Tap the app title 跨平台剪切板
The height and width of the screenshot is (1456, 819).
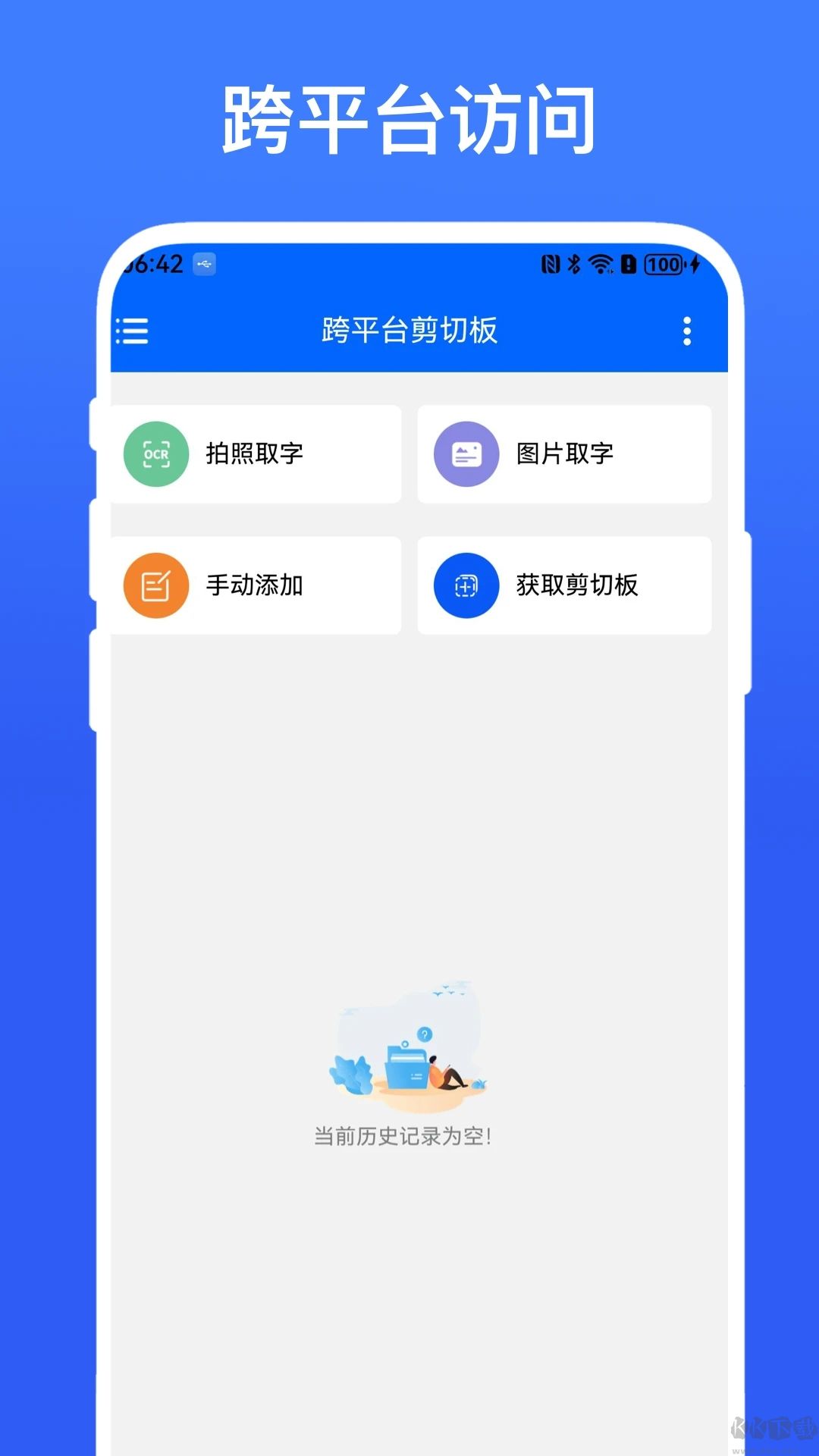point(409,332)
